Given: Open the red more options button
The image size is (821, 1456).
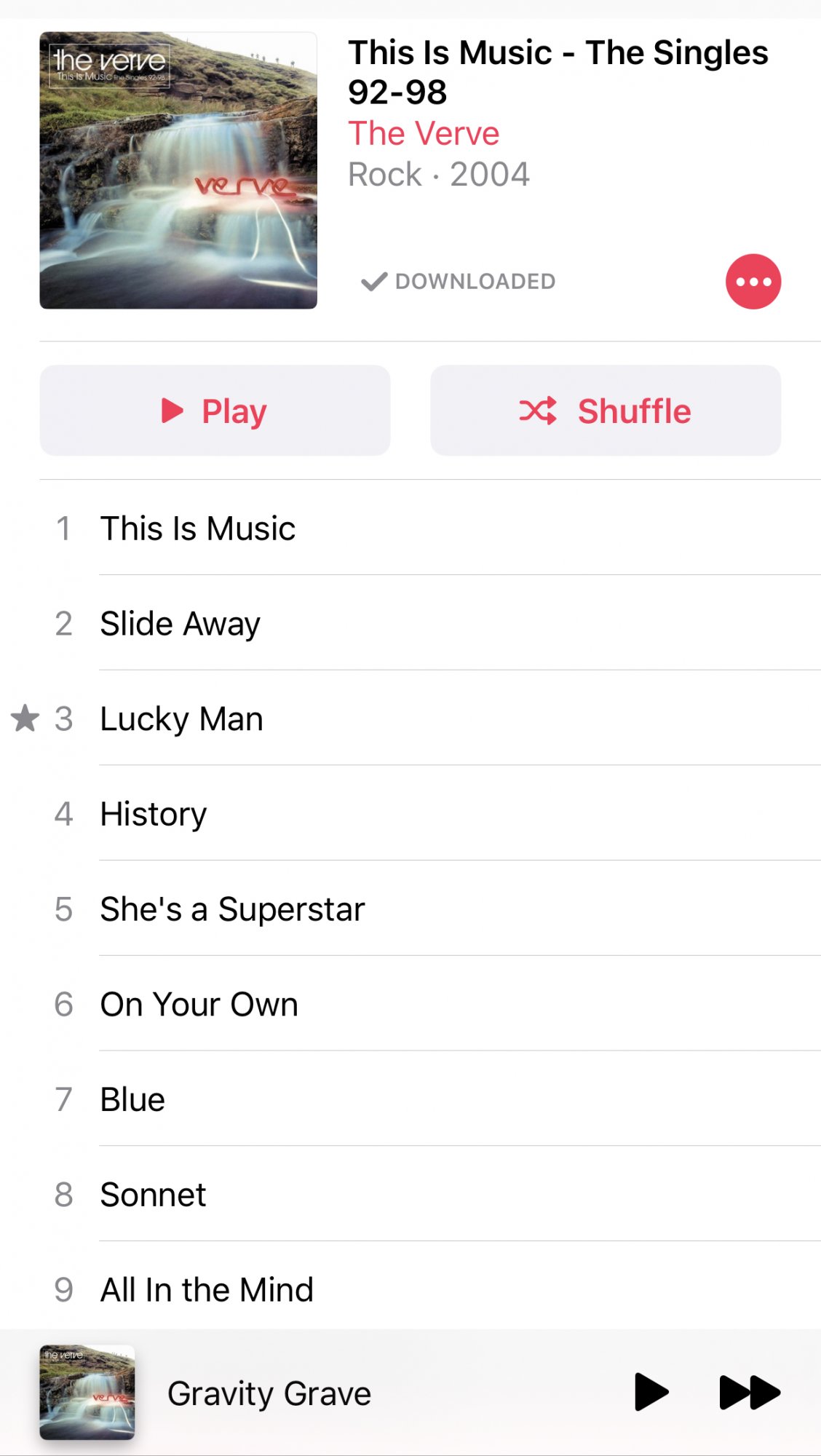Looking at the screenshot, I should click(753, 282).
